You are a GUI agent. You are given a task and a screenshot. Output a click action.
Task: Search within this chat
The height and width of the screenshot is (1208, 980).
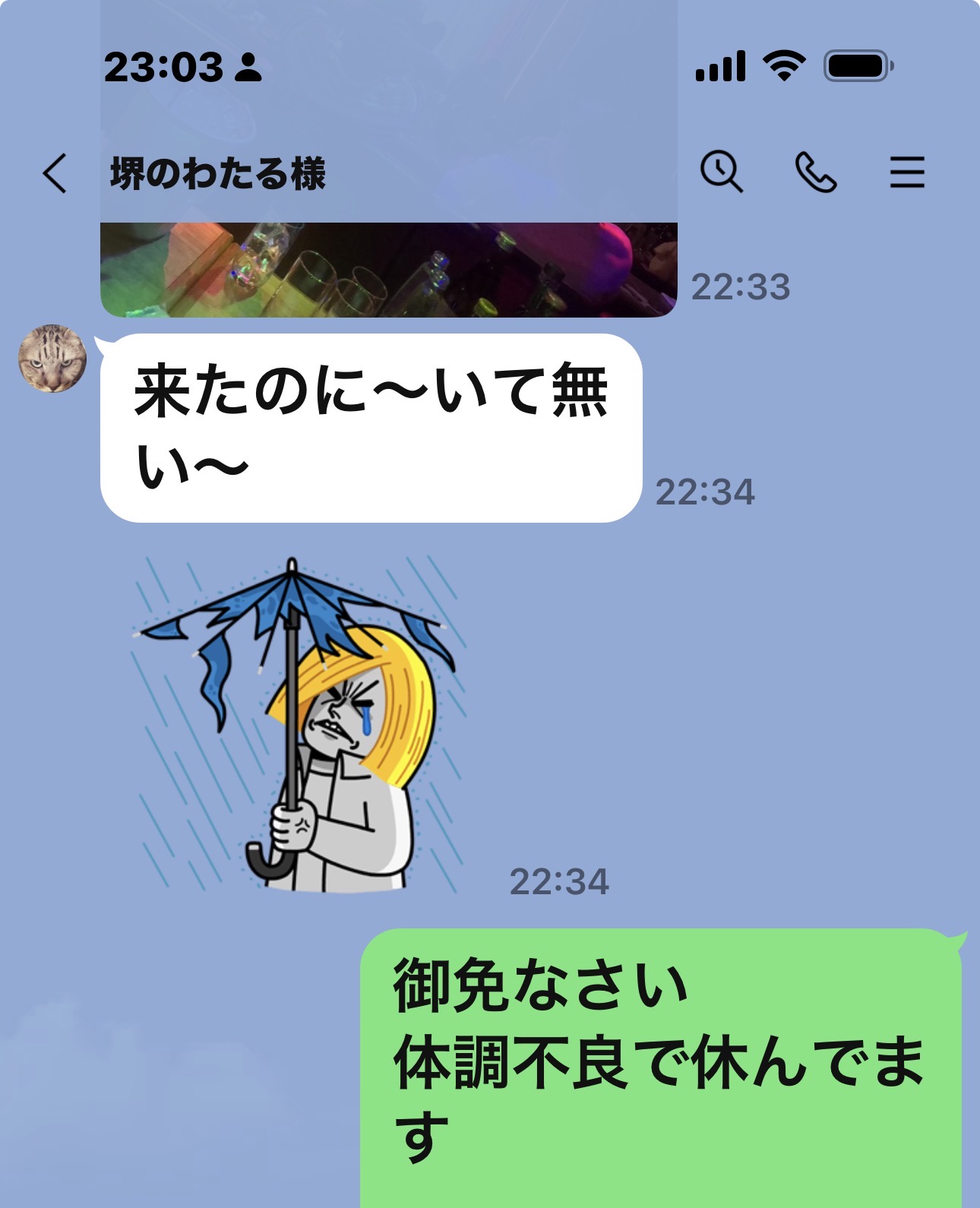720,172
